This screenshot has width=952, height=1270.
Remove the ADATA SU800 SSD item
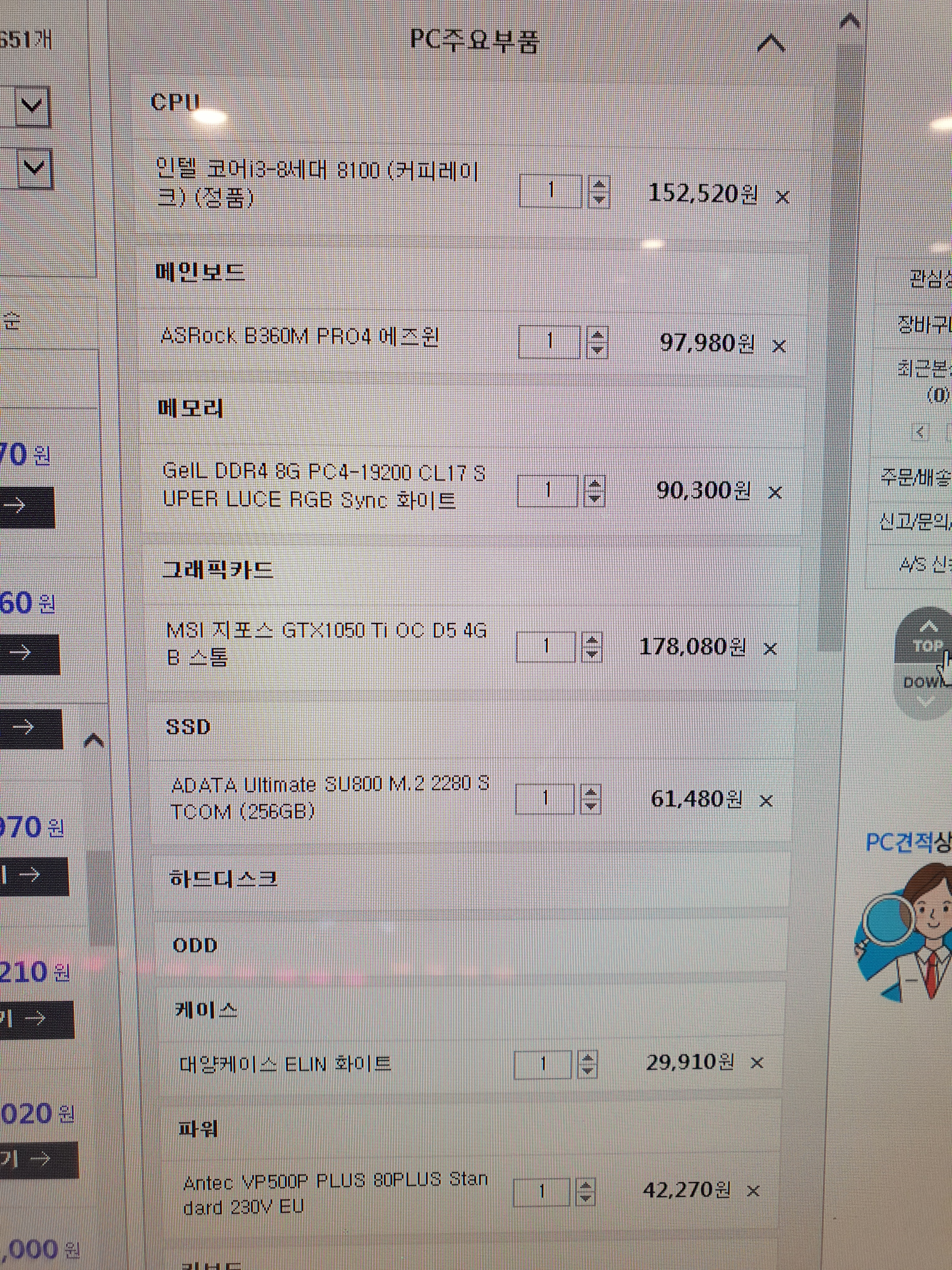[766, 800]
